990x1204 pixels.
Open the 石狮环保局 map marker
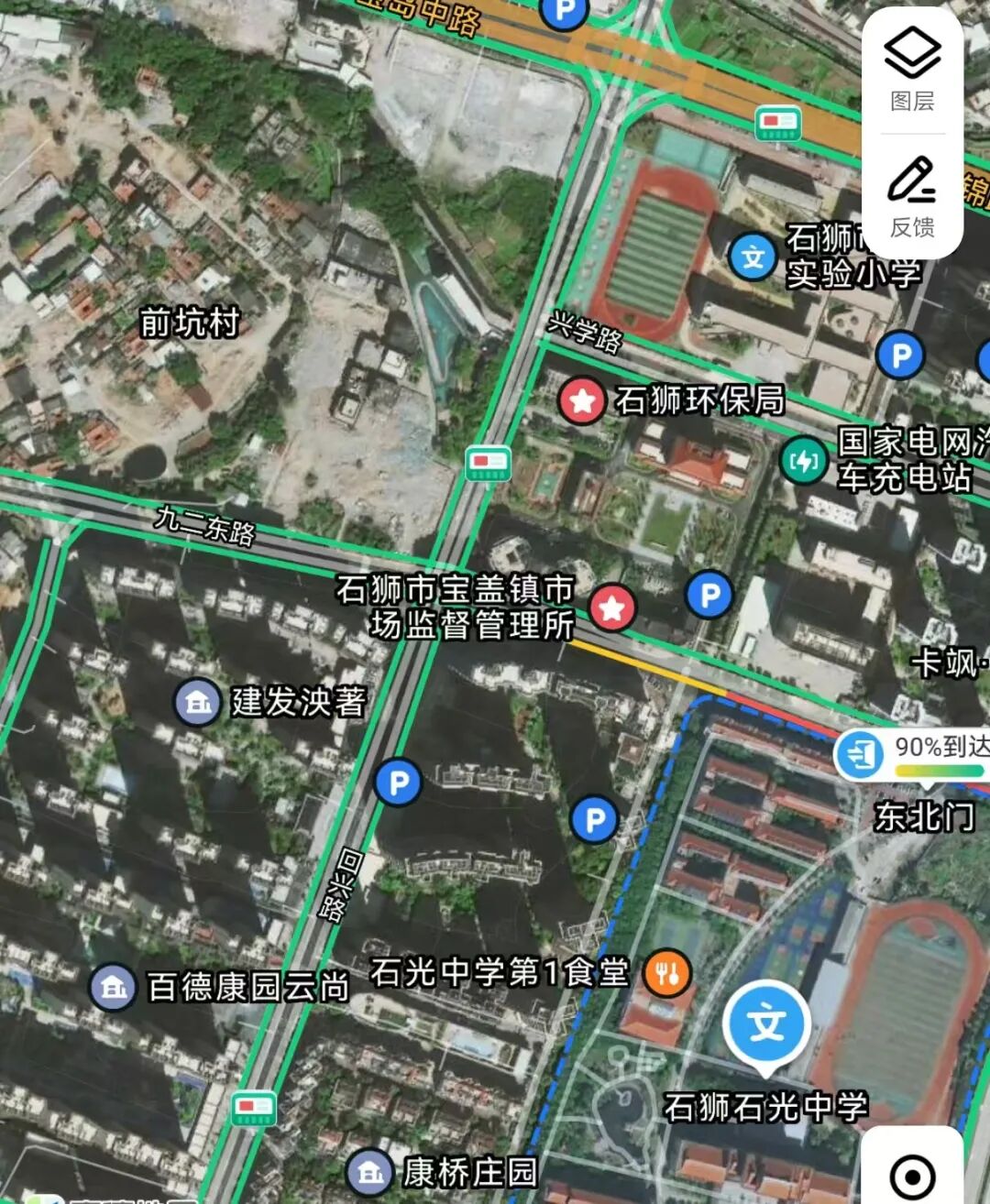(581, 400)
